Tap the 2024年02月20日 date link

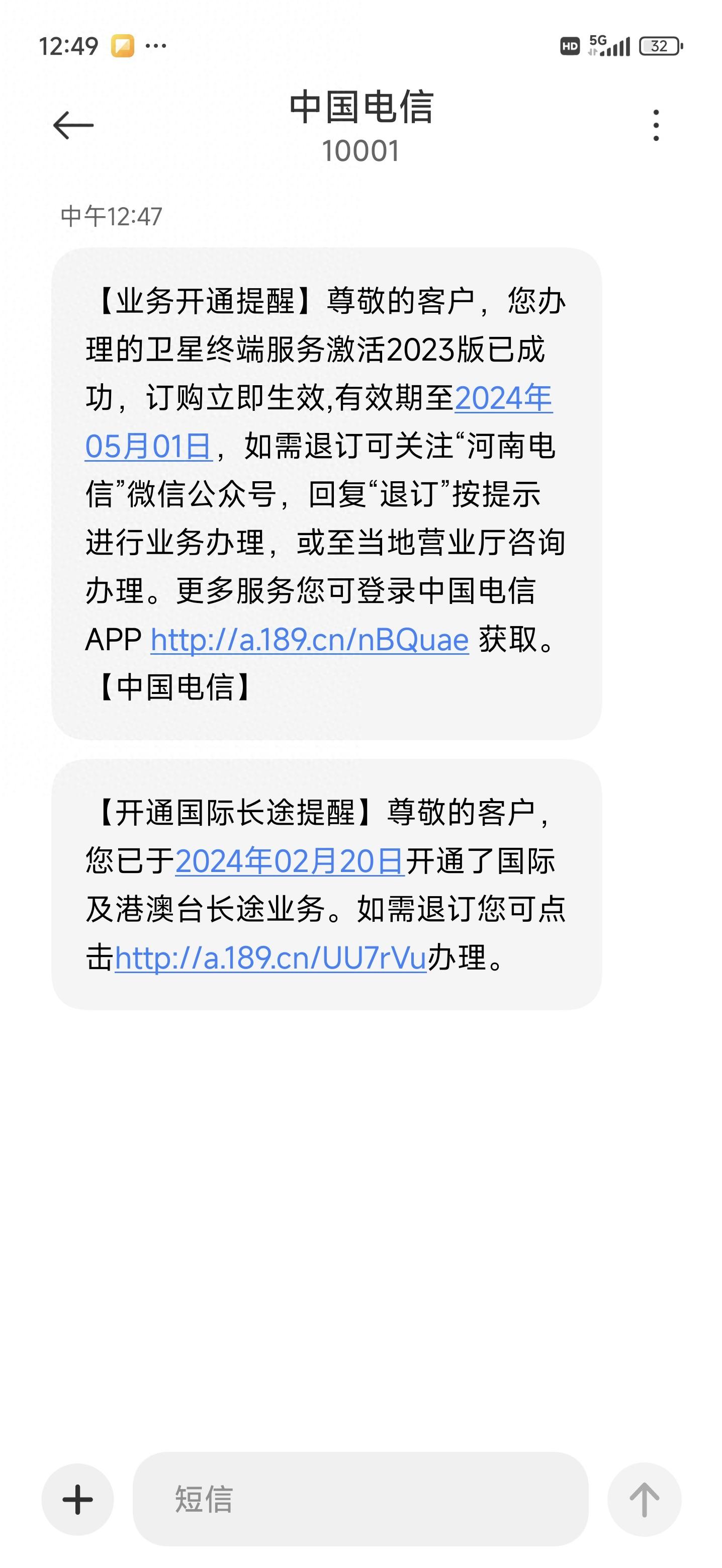(290, 861)
